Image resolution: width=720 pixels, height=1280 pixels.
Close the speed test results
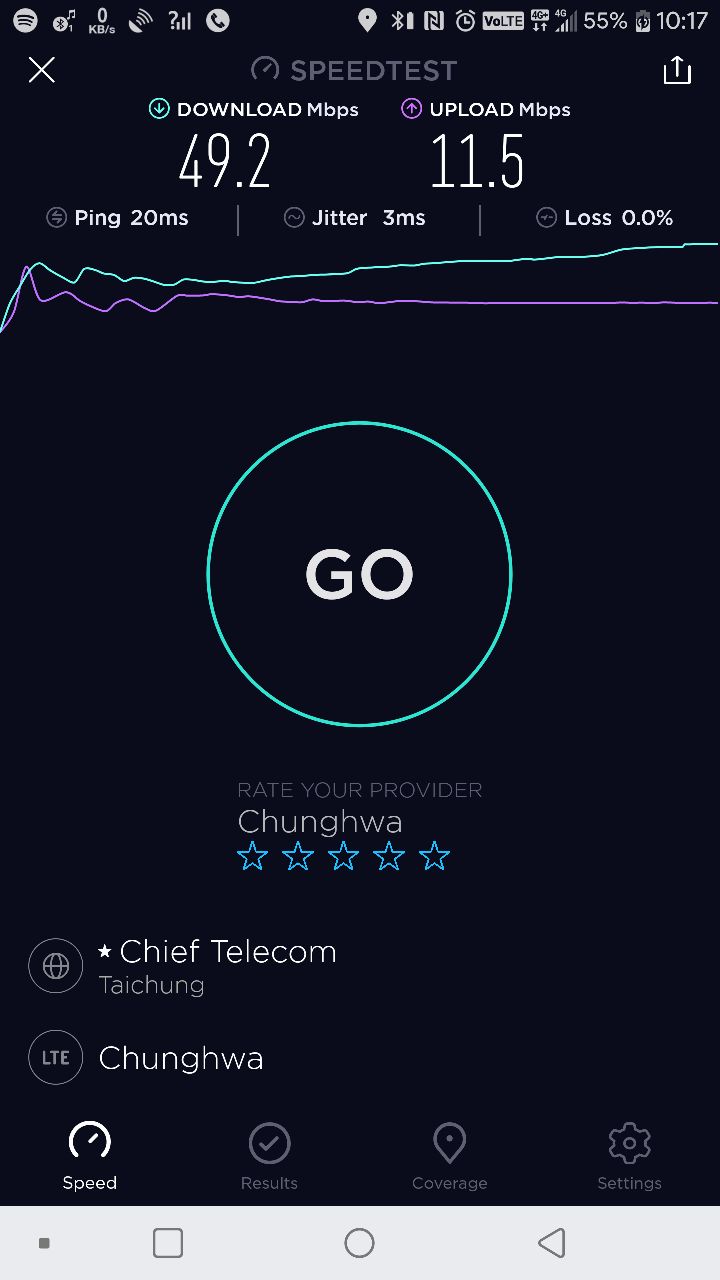coord(41,70)
